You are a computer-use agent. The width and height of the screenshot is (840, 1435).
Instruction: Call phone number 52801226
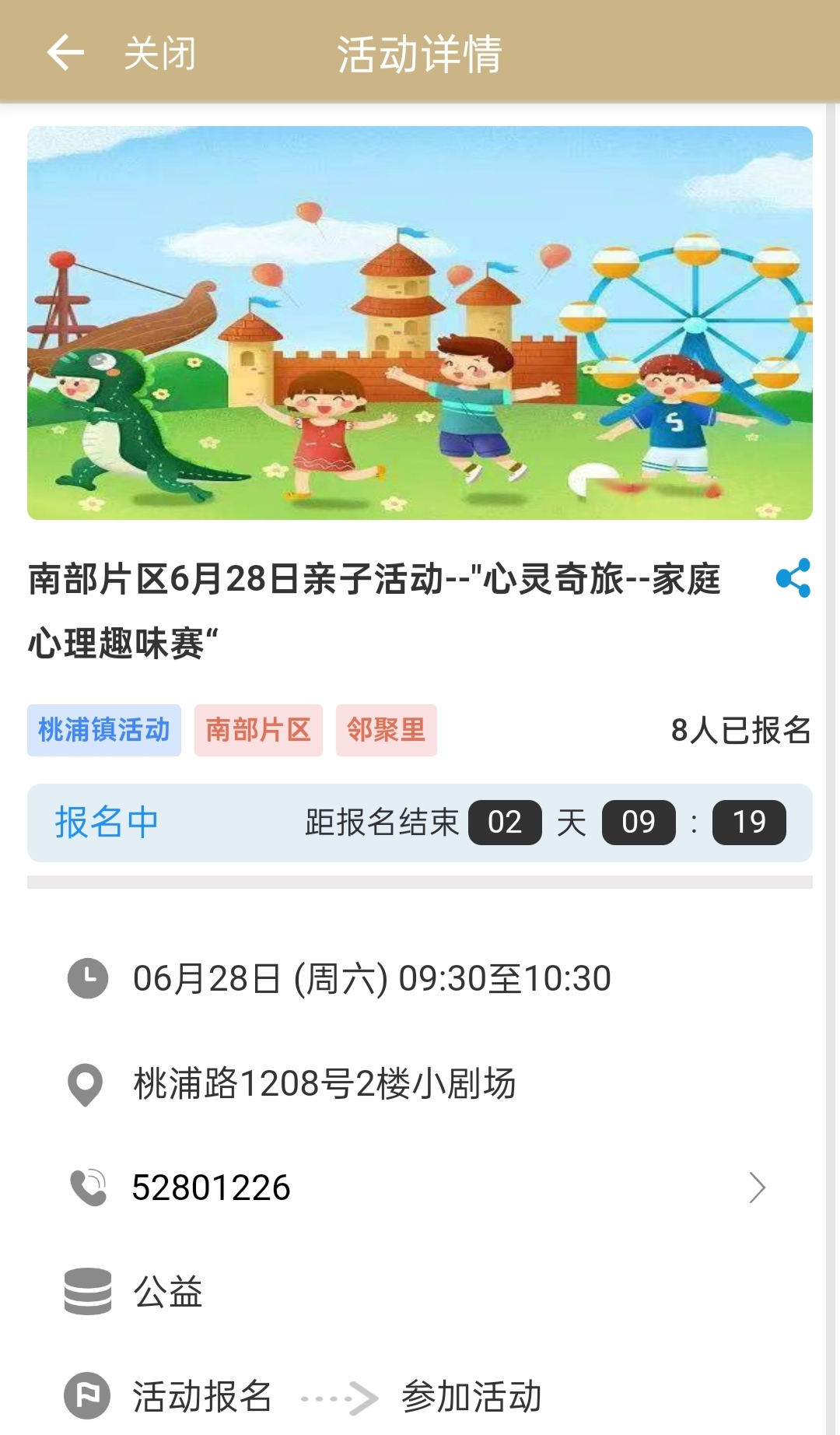212,1188
